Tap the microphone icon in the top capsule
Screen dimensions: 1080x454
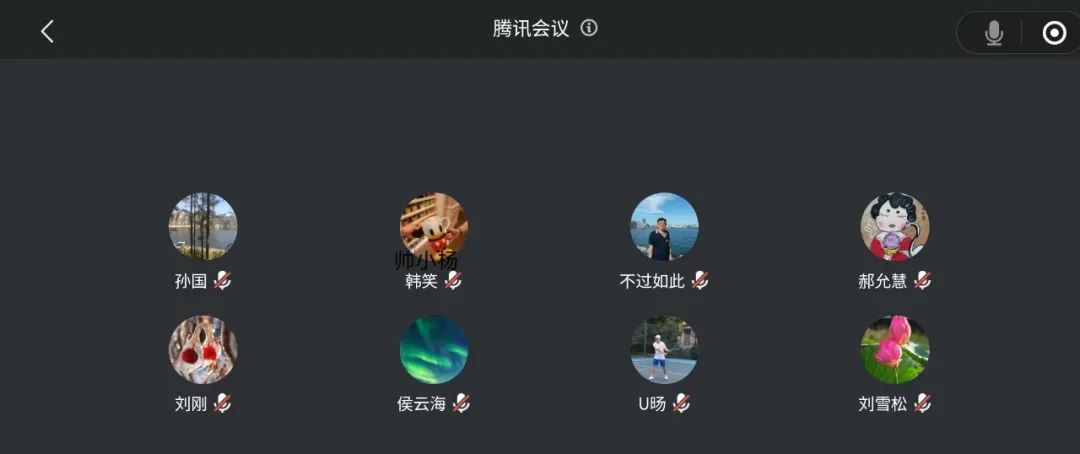(993, 33)
